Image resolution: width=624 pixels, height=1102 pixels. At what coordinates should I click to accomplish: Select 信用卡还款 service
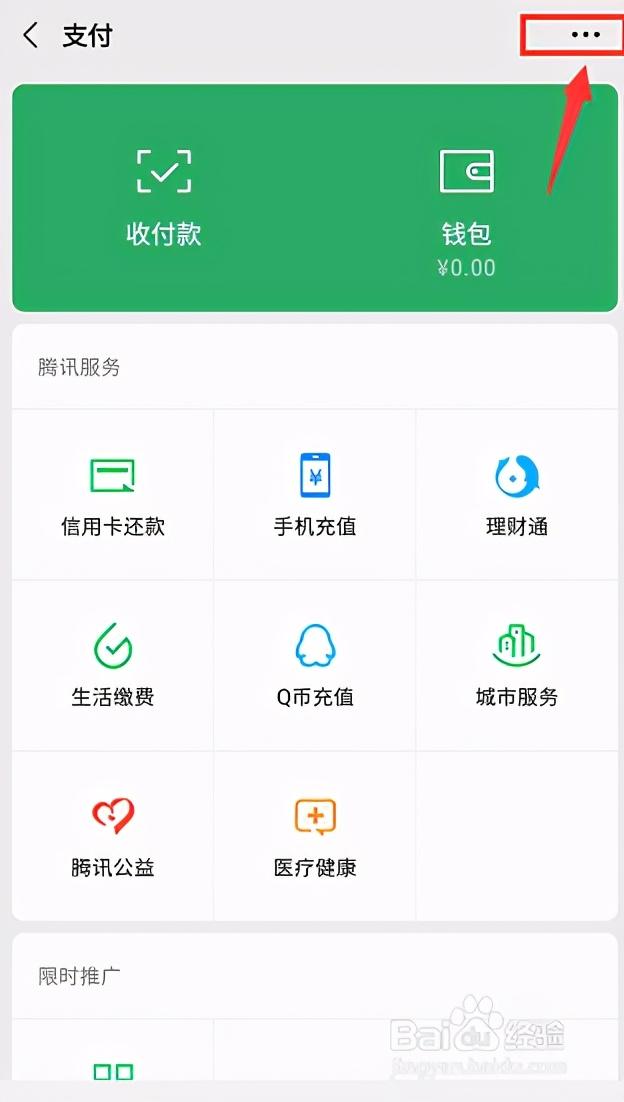pos(113,494)
